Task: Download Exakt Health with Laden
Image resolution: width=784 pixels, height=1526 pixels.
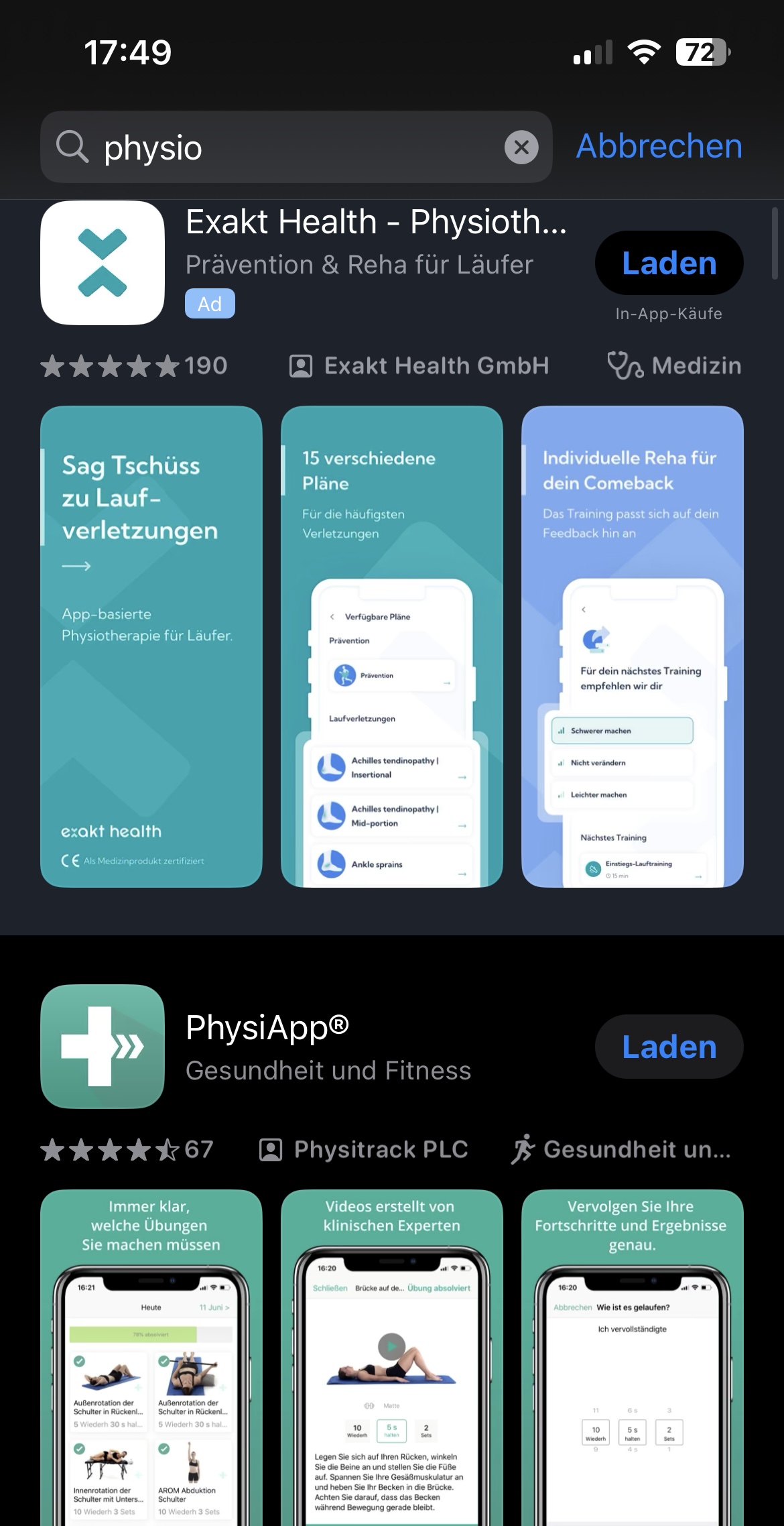Action: click(669, 263)
